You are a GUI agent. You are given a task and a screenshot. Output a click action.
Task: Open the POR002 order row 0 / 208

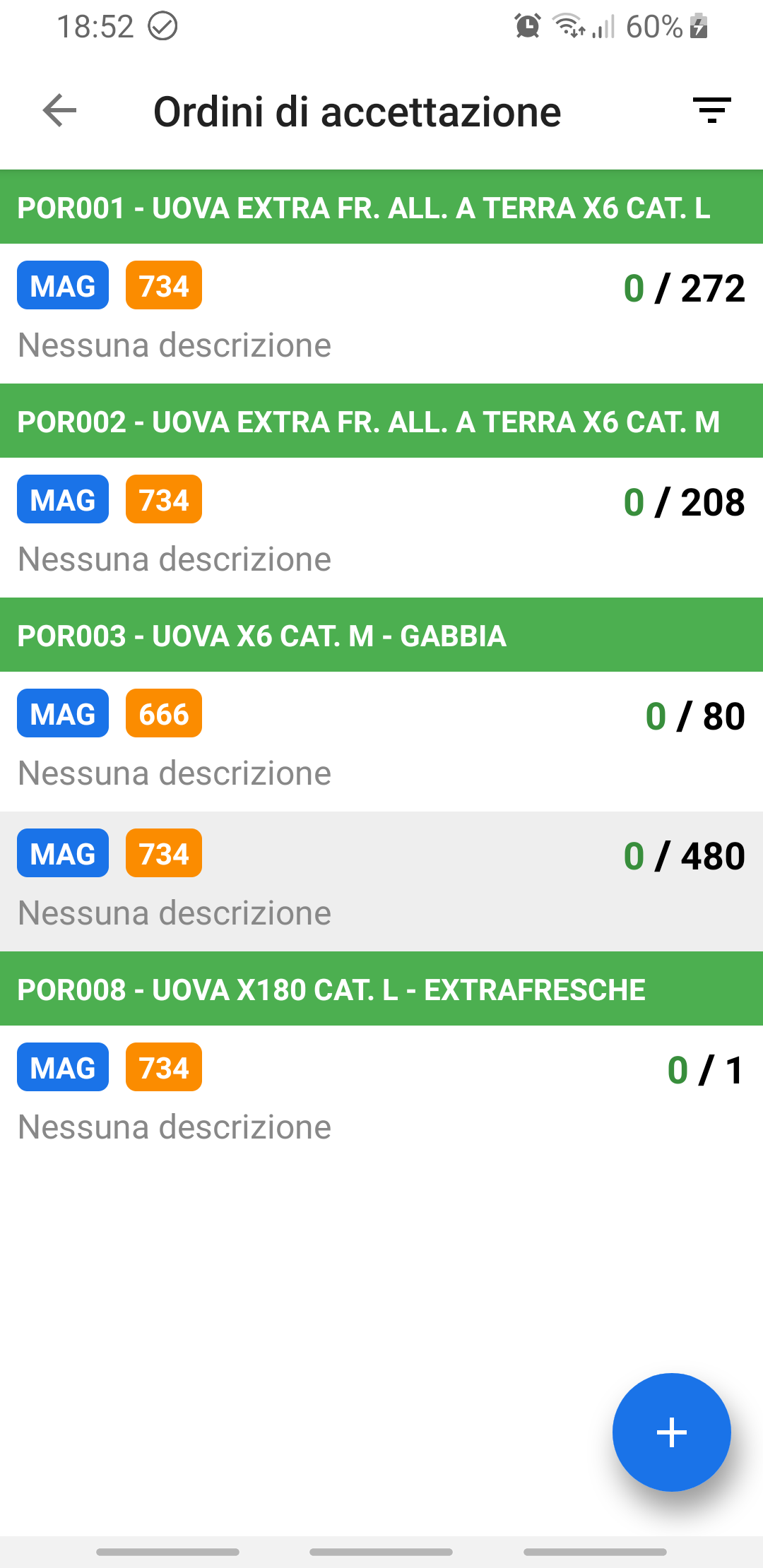click(381, 528)
